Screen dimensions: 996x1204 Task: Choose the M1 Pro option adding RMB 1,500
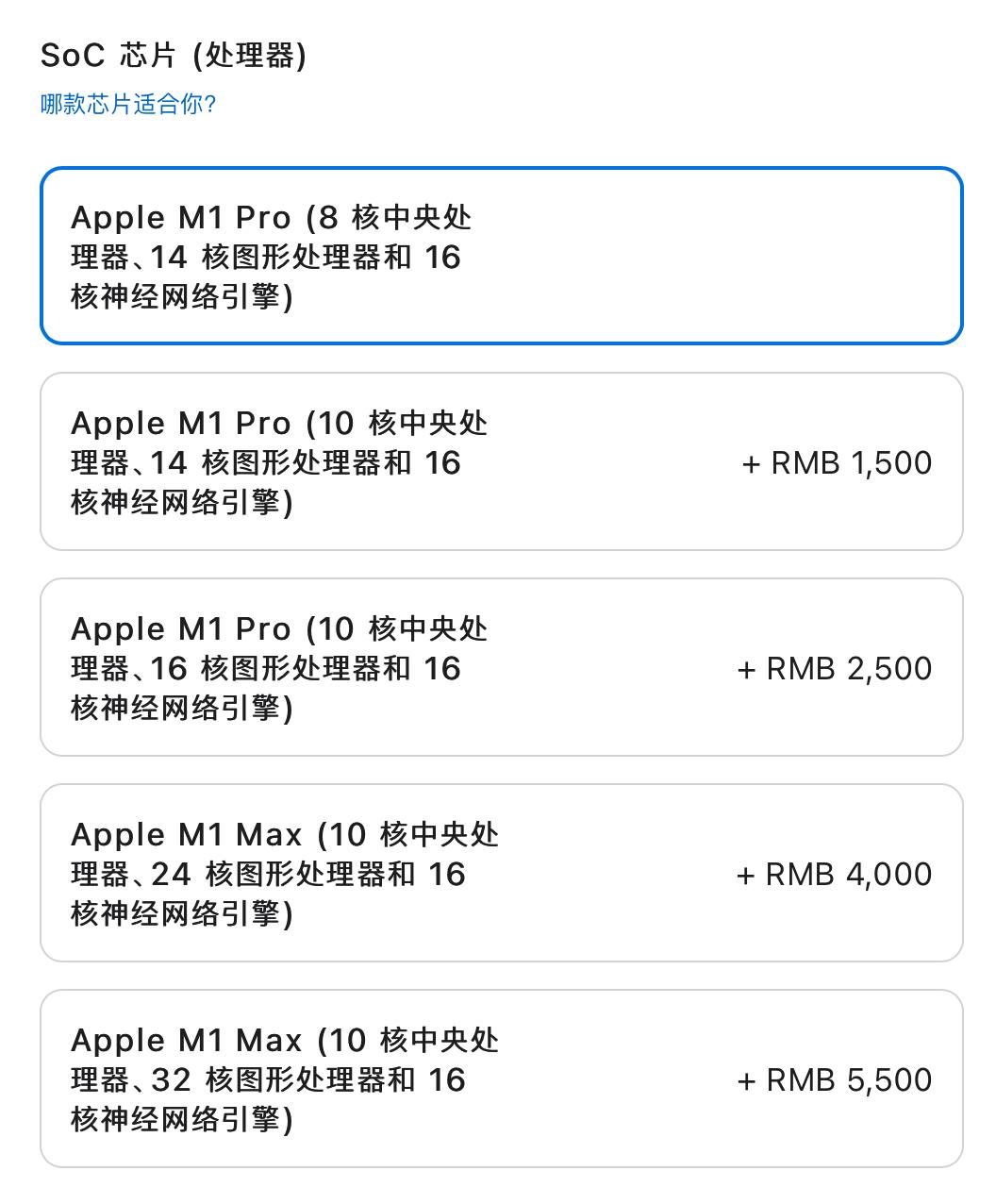[501, 461]
